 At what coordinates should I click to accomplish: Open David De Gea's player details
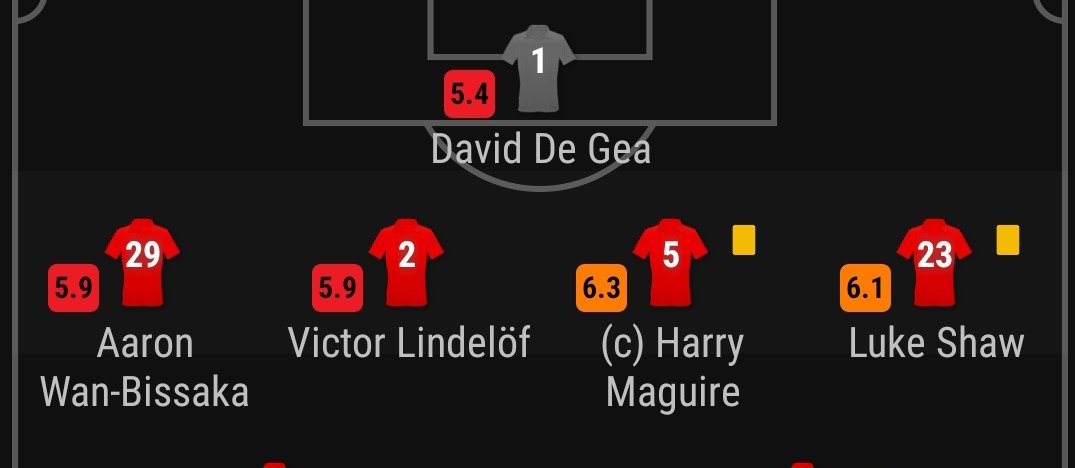[539, 70]
